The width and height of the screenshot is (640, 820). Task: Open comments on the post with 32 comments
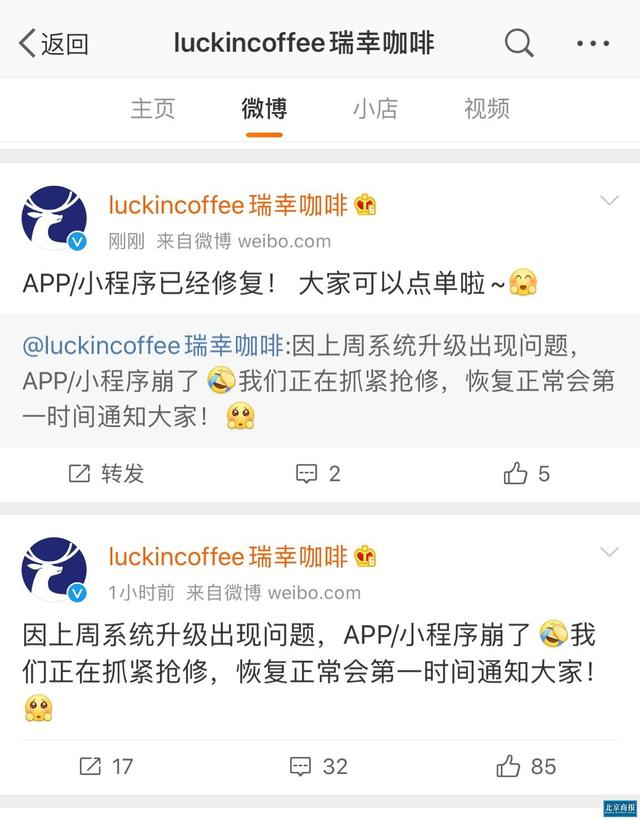point(319,766)
